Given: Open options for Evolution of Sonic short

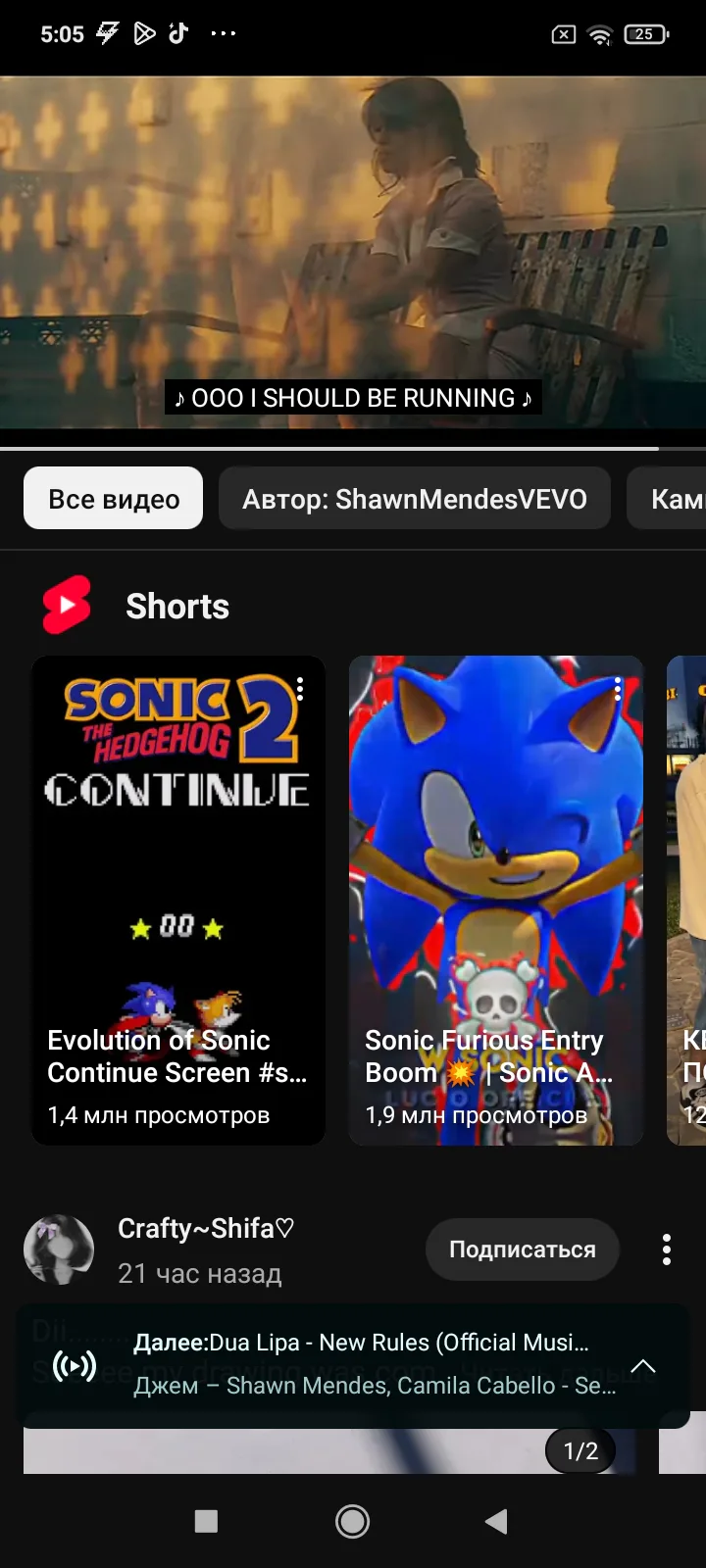Looking at the screenshot, I should pyautogui.click(x=300, y=689).
